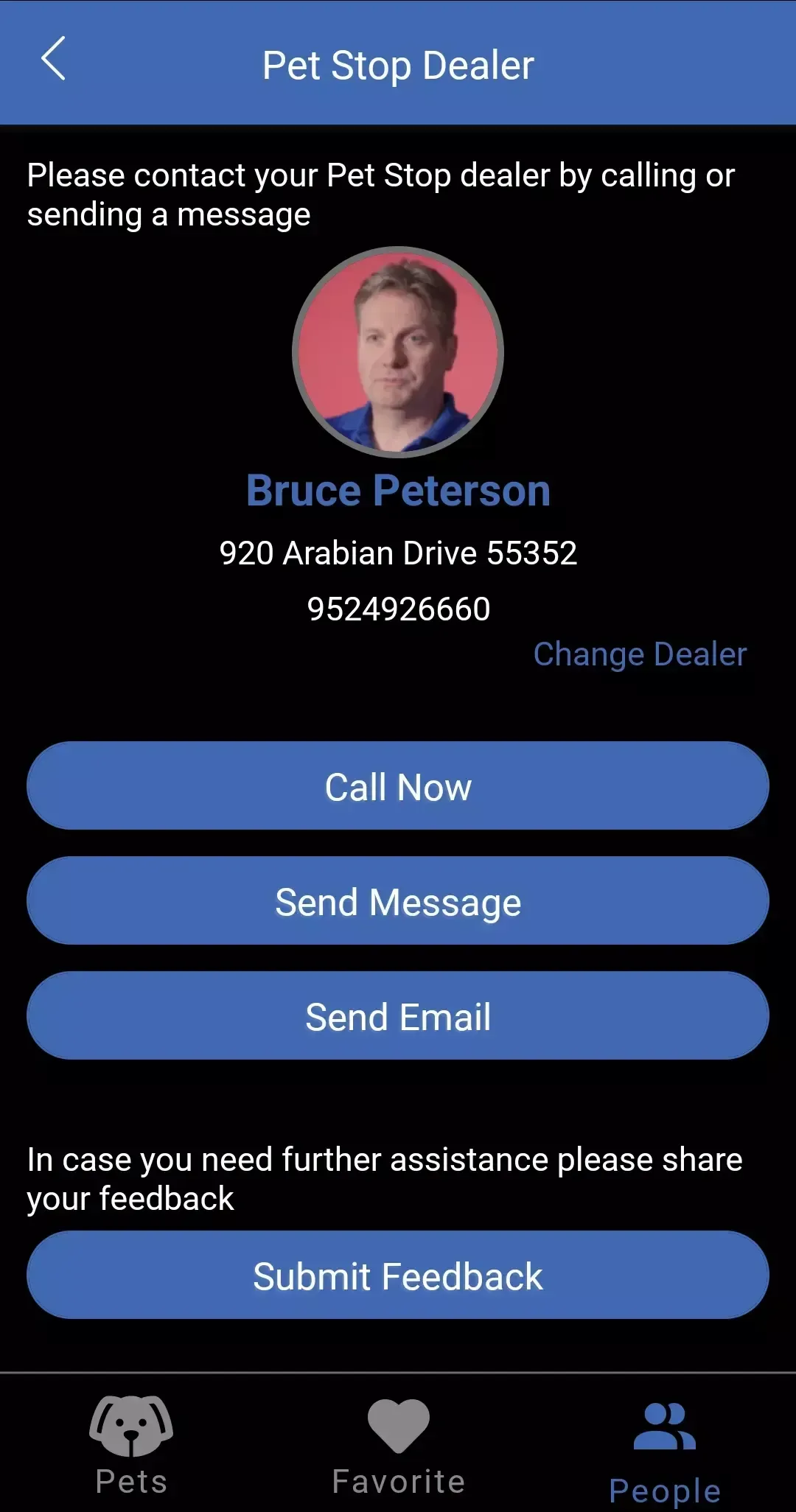
Task: Tap the Send Email button
Action: (x=398, y=1015)
